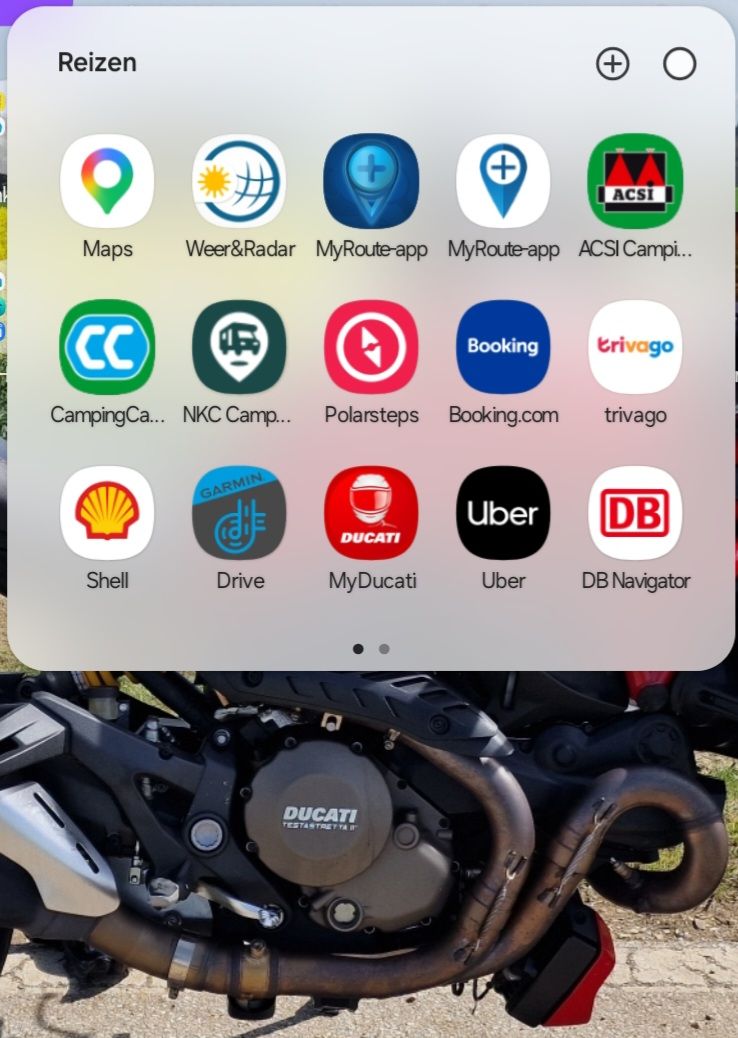The height and width of the screenshot is (1038, 738).
Task: Go to second folder page indicator dot
Action: 384,649
